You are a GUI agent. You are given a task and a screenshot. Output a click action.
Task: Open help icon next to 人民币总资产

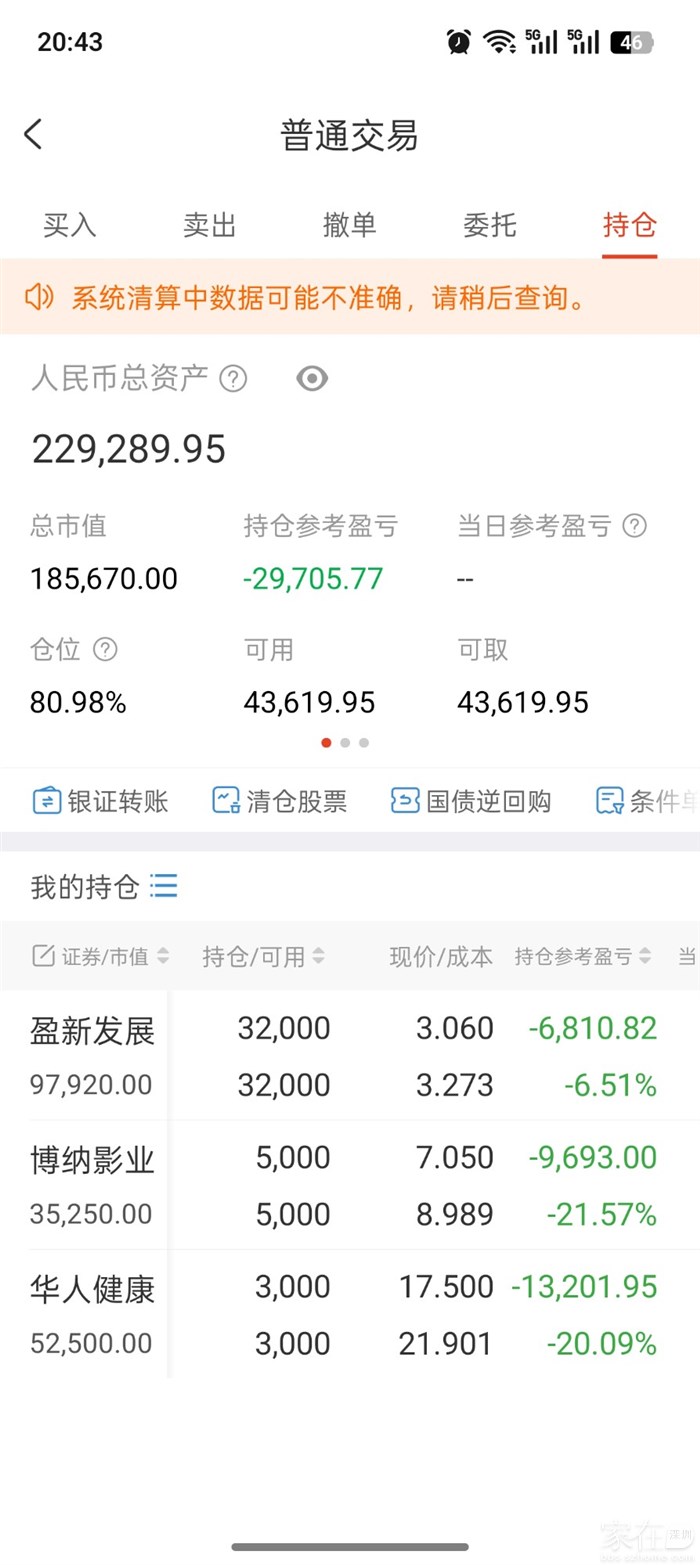point(233,379)
